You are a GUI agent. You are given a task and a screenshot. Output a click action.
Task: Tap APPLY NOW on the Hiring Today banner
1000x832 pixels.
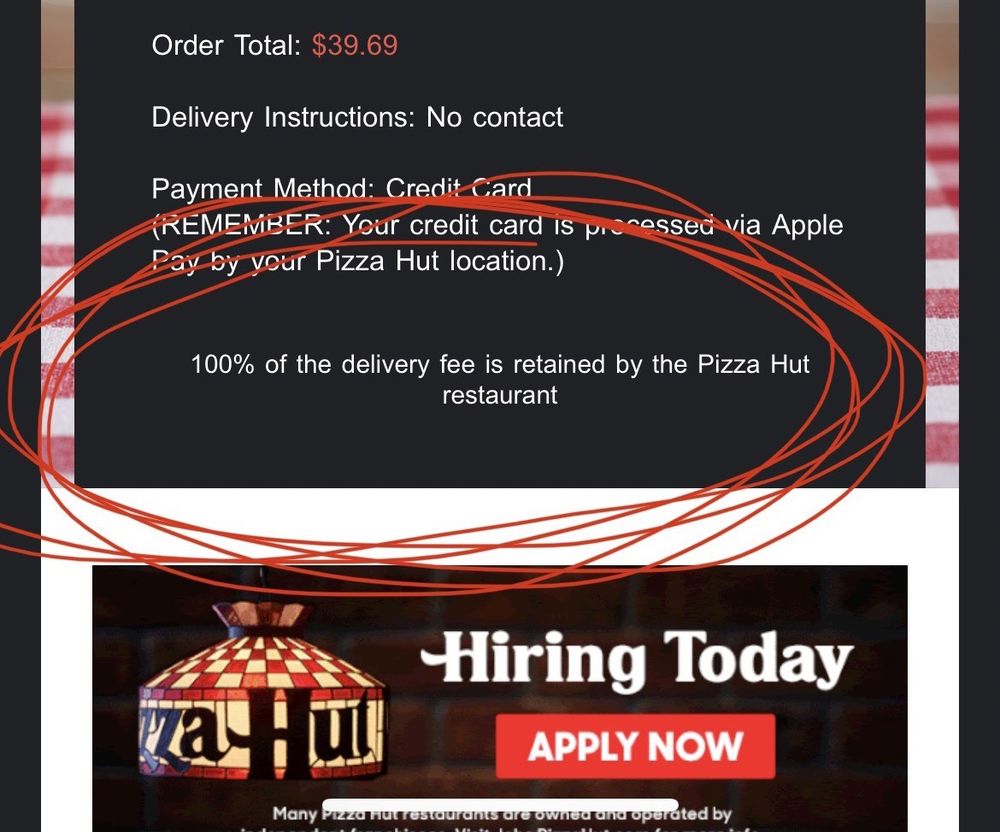[x=635, y=746]
